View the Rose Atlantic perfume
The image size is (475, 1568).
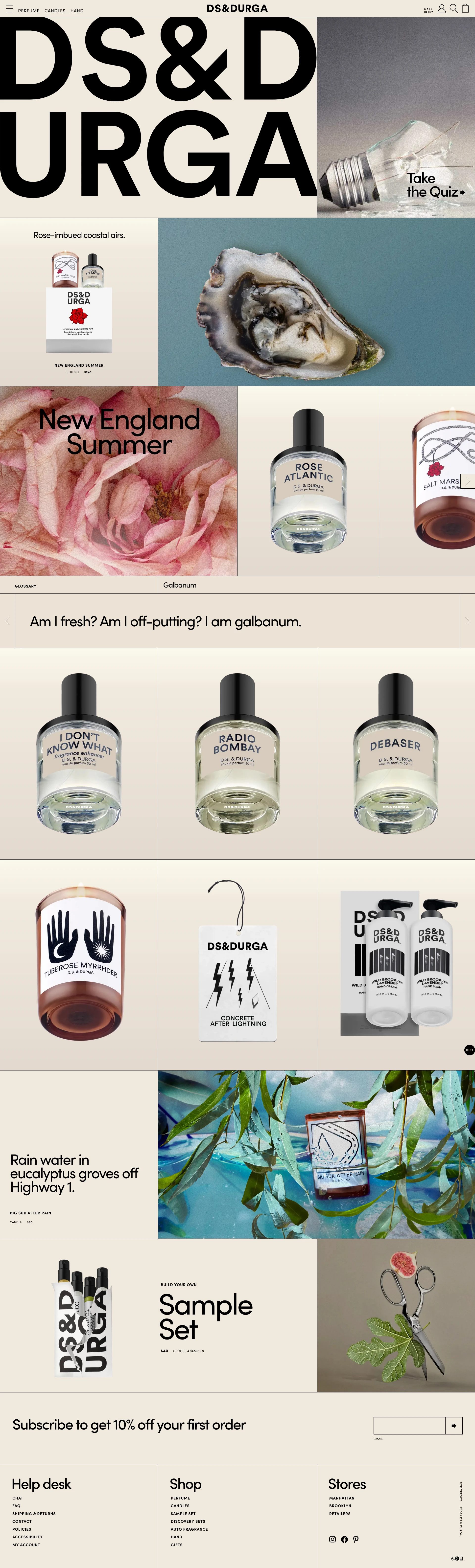pos(308,481)
